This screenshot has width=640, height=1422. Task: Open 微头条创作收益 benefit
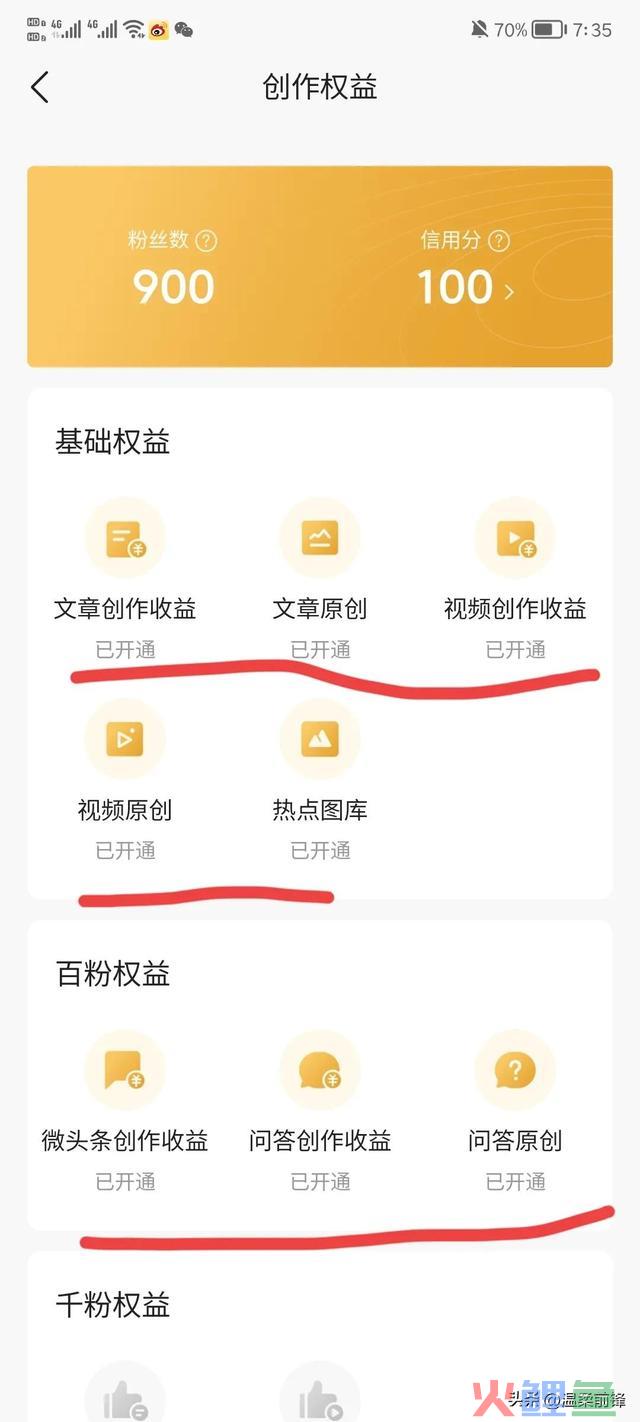[x=125, y=1072]
